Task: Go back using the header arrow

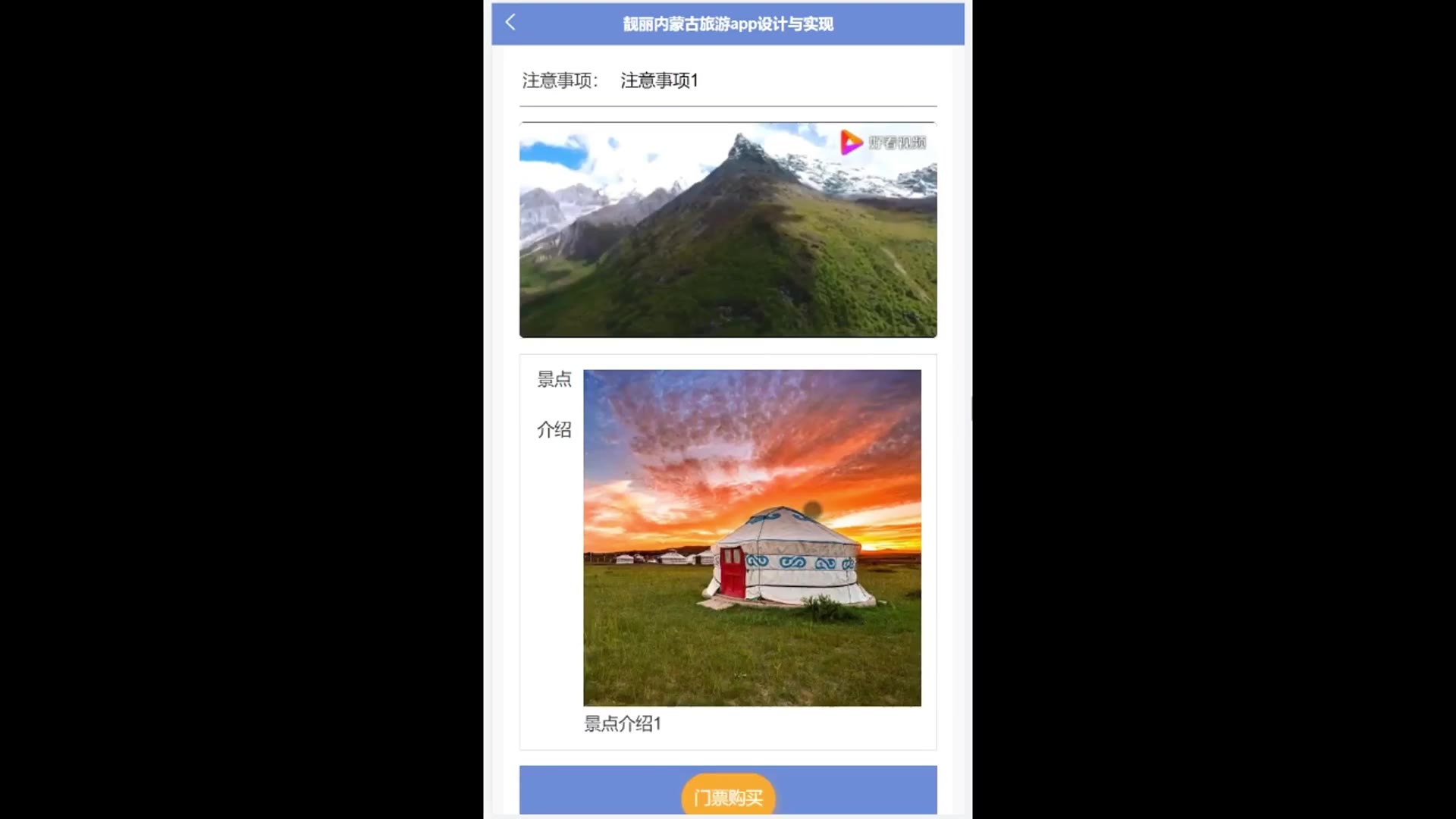Action: (x=510, y=23)
